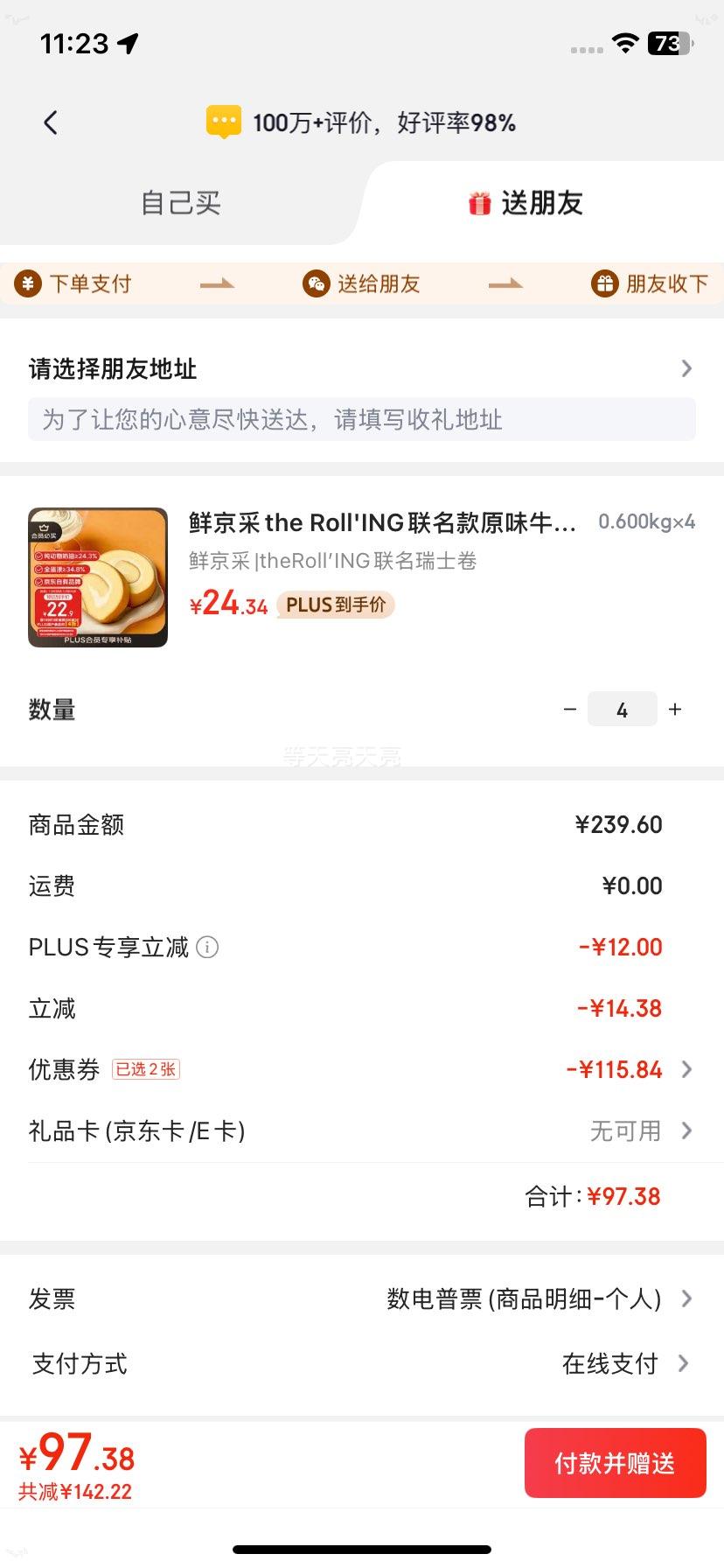724x1568 pixels.
Task: Decrease quantity with the minus stepper
Action: pos(570,709)
